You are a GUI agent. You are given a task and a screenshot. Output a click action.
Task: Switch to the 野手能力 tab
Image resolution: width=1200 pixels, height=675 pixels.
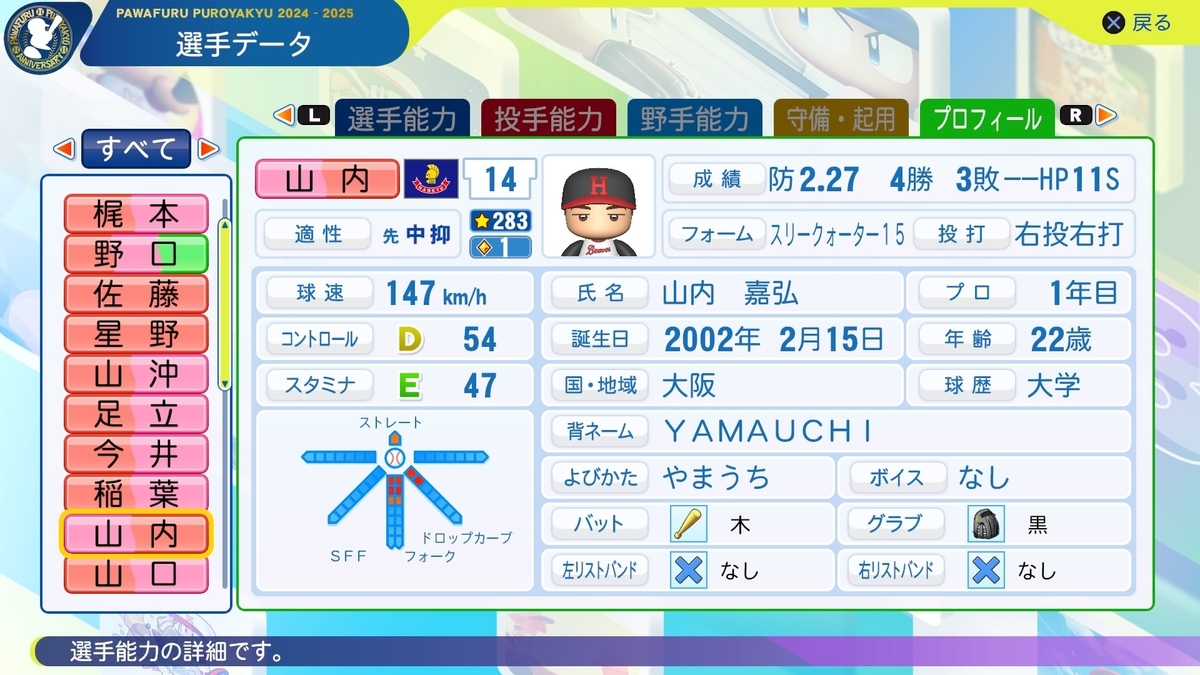[695, 119]
